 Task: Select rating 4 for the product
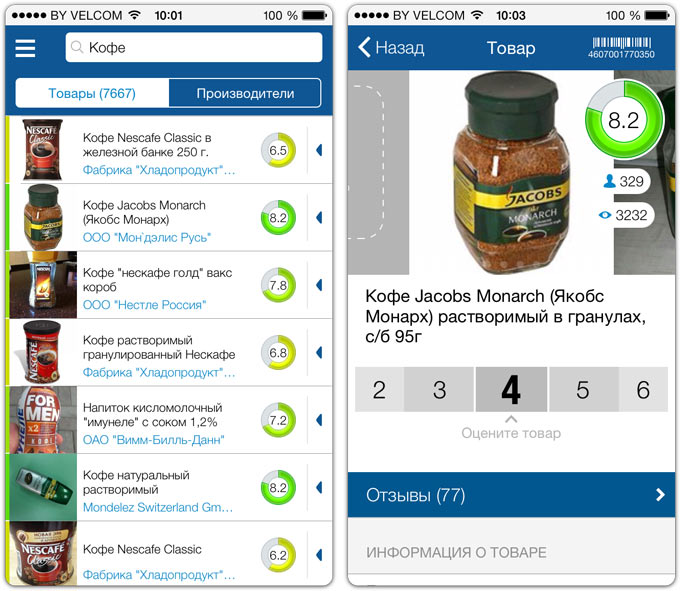(x=511, y=390)
